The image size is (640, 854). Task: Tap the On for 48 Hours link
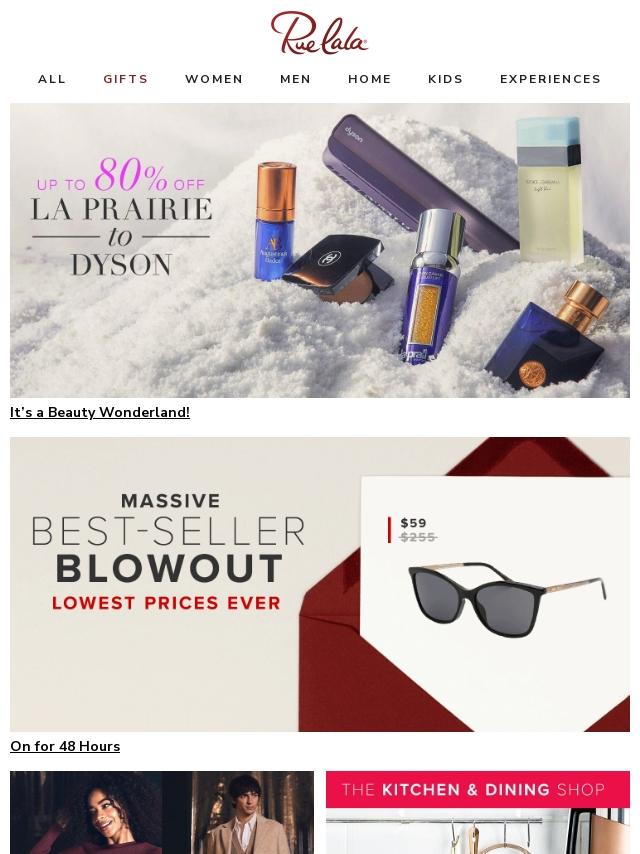coord(65,746)
